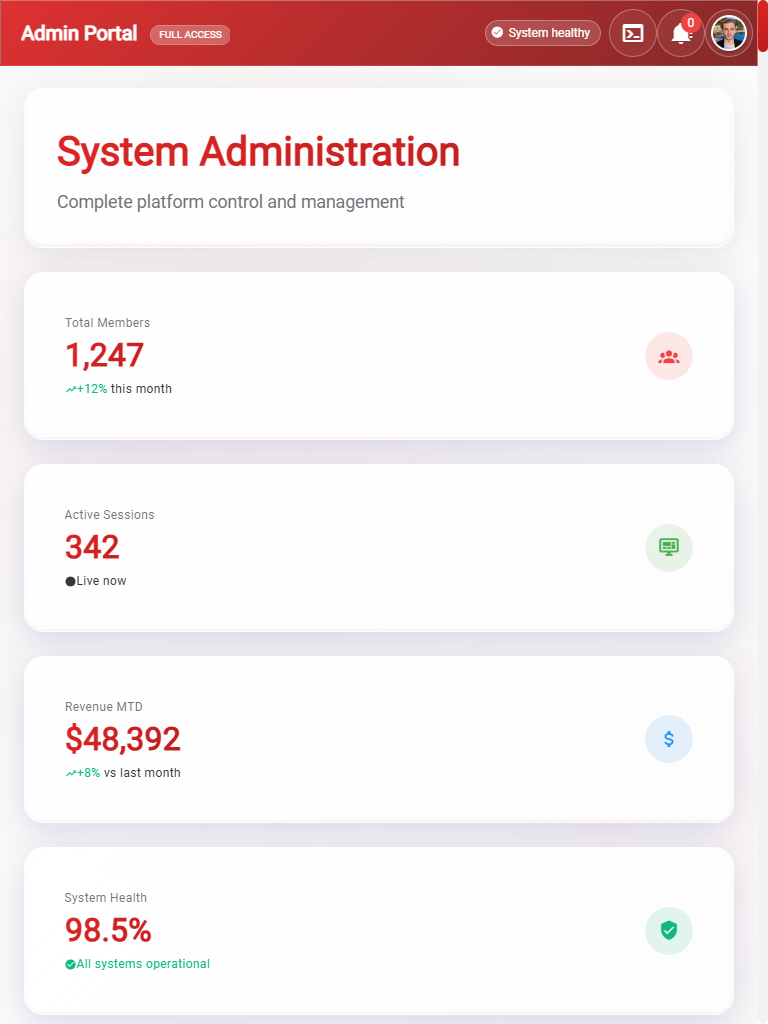This screenshot has height=1024, width=768.
Task: Tap the System healthy status chip
Action: pyautogui.click(x=543, y=33)
